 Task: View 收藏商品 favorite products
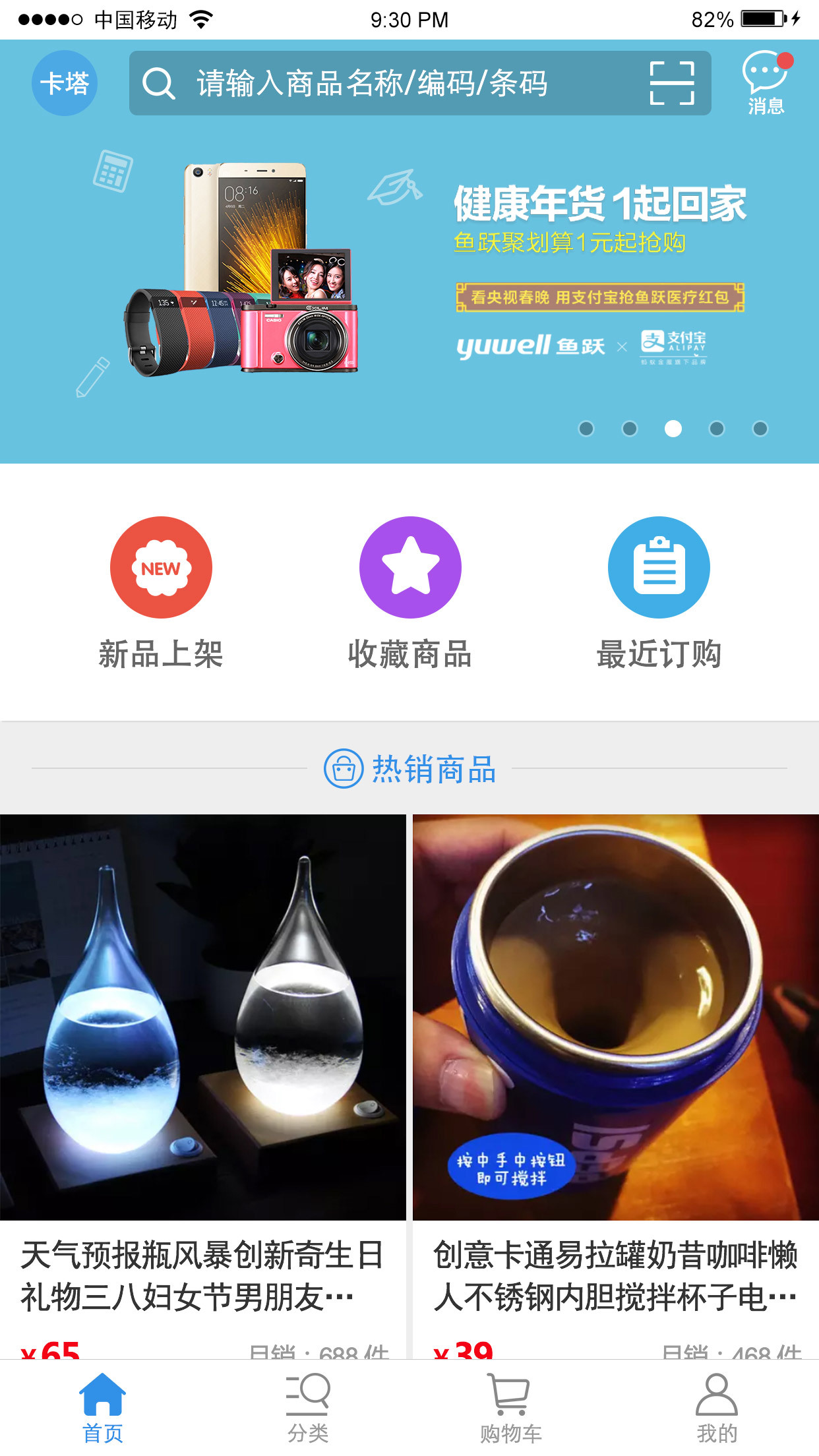[410, 593]
